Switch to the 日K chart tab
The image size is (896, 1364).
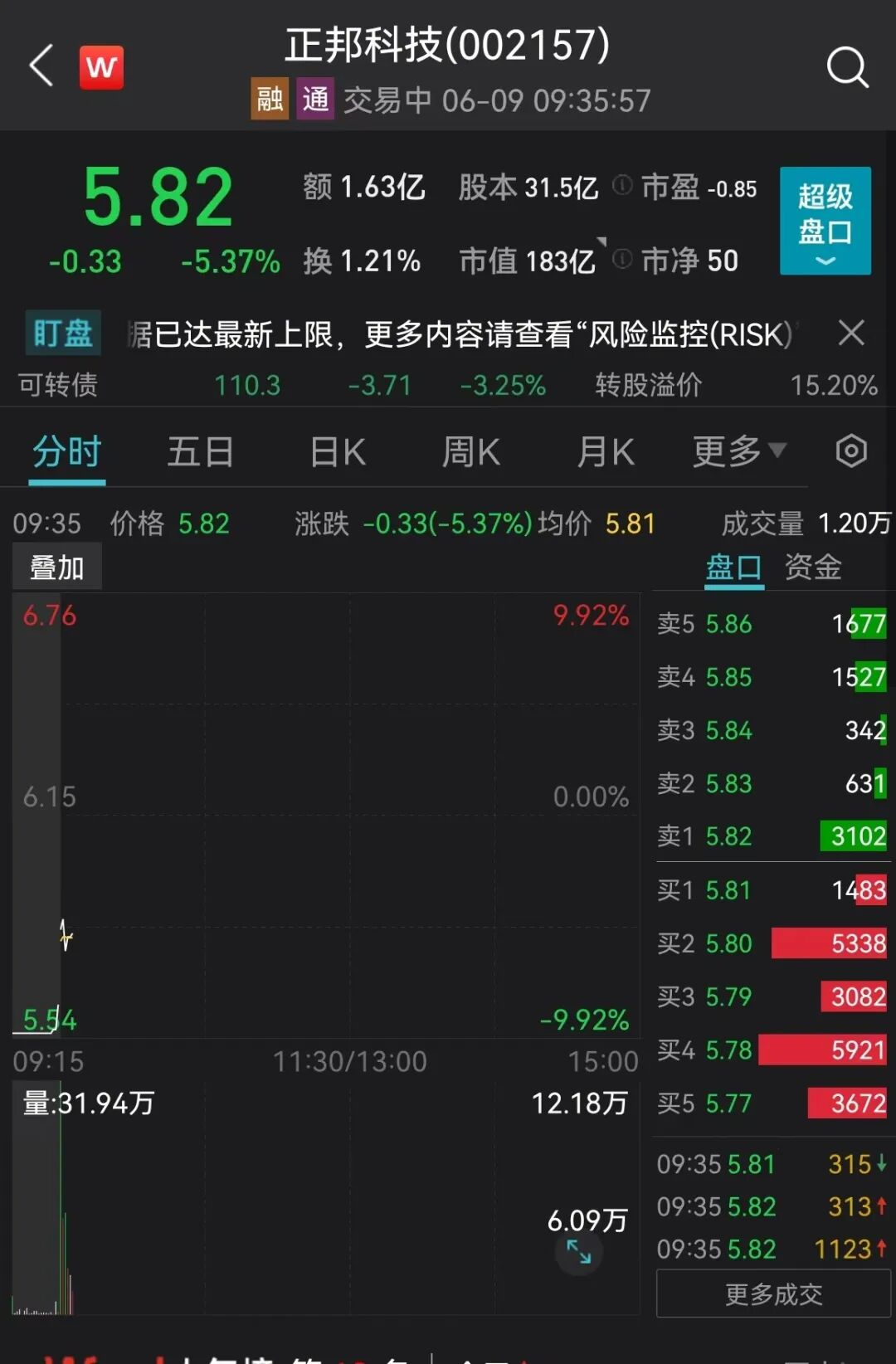pyautogui.click(x=337, y=453)
